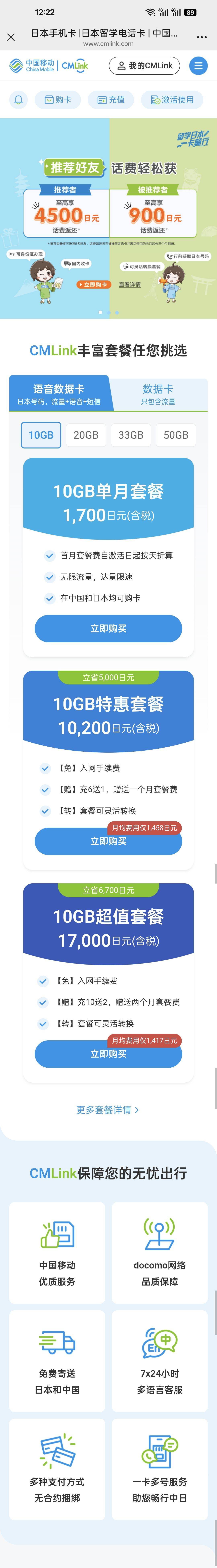Choose the 50GB plan chip
Viewport: 217px width, 1568px height.
coord(176,435)
